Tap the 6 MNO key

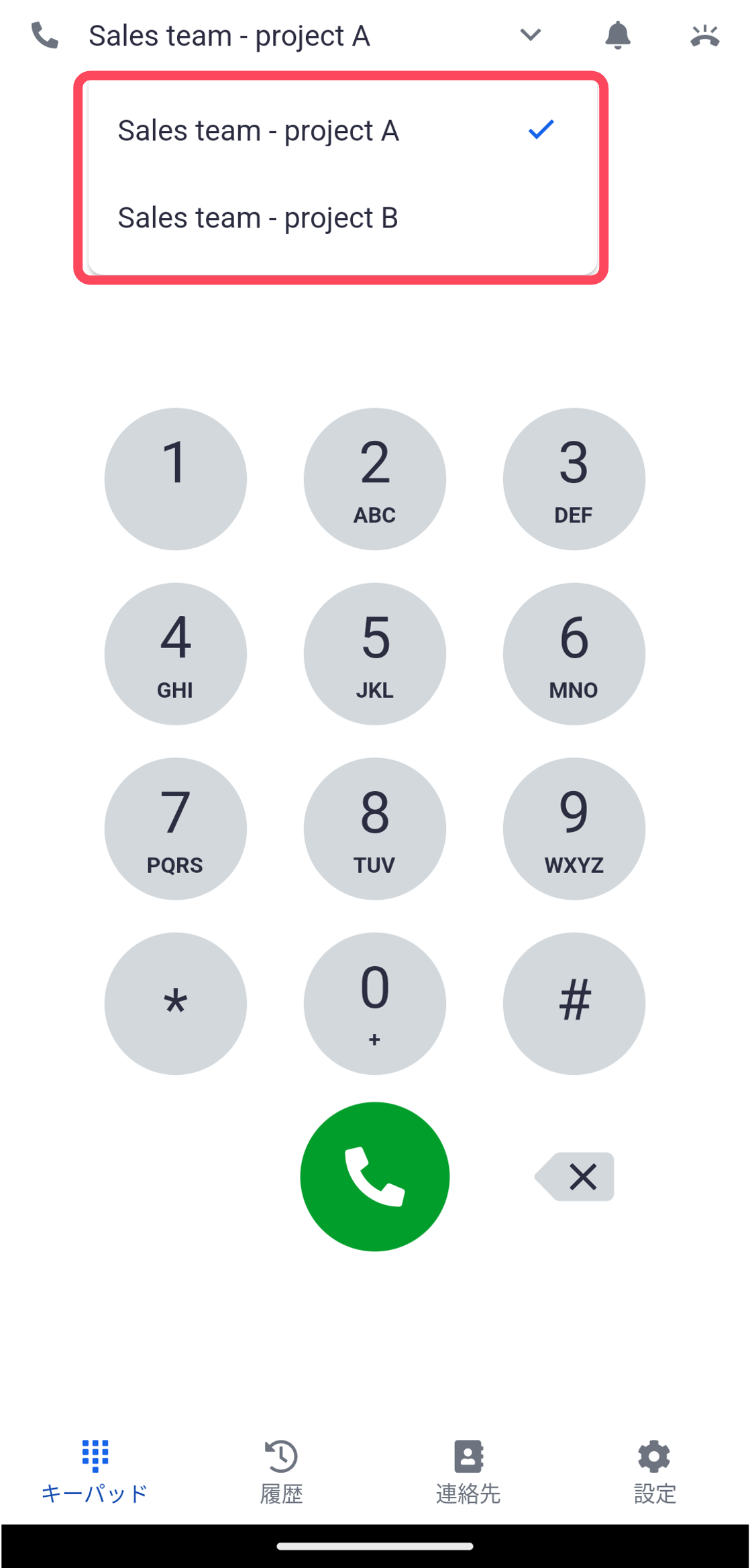[574, 654]
